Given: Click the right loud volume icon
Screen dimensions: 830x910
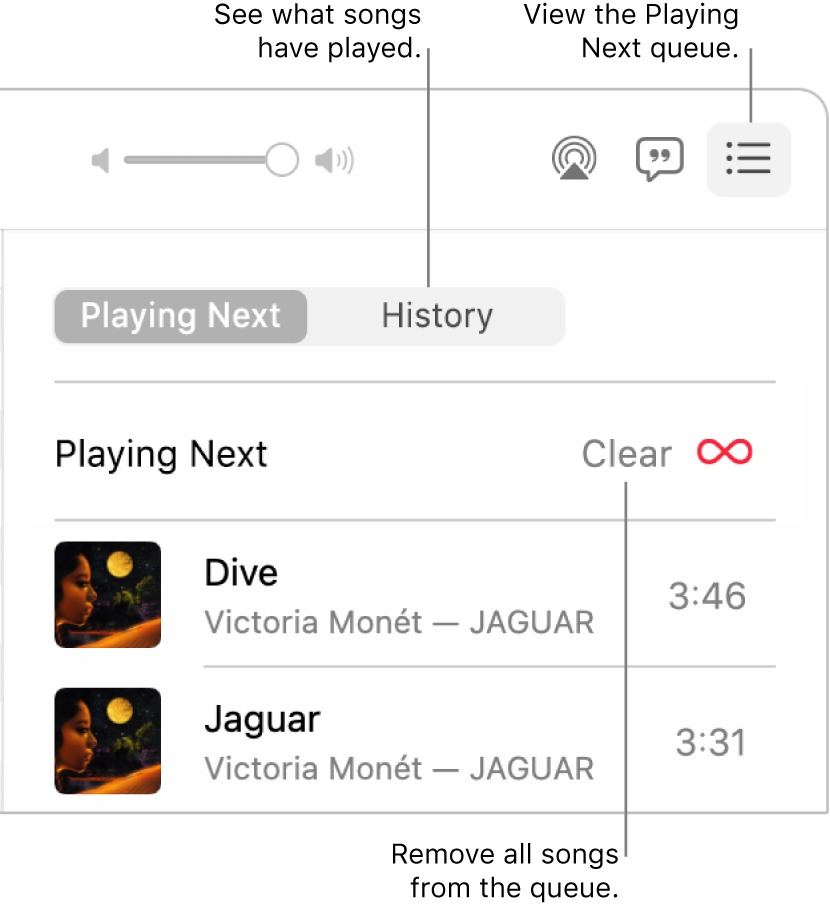Looking at the screenshot, I should coord(333,158).
